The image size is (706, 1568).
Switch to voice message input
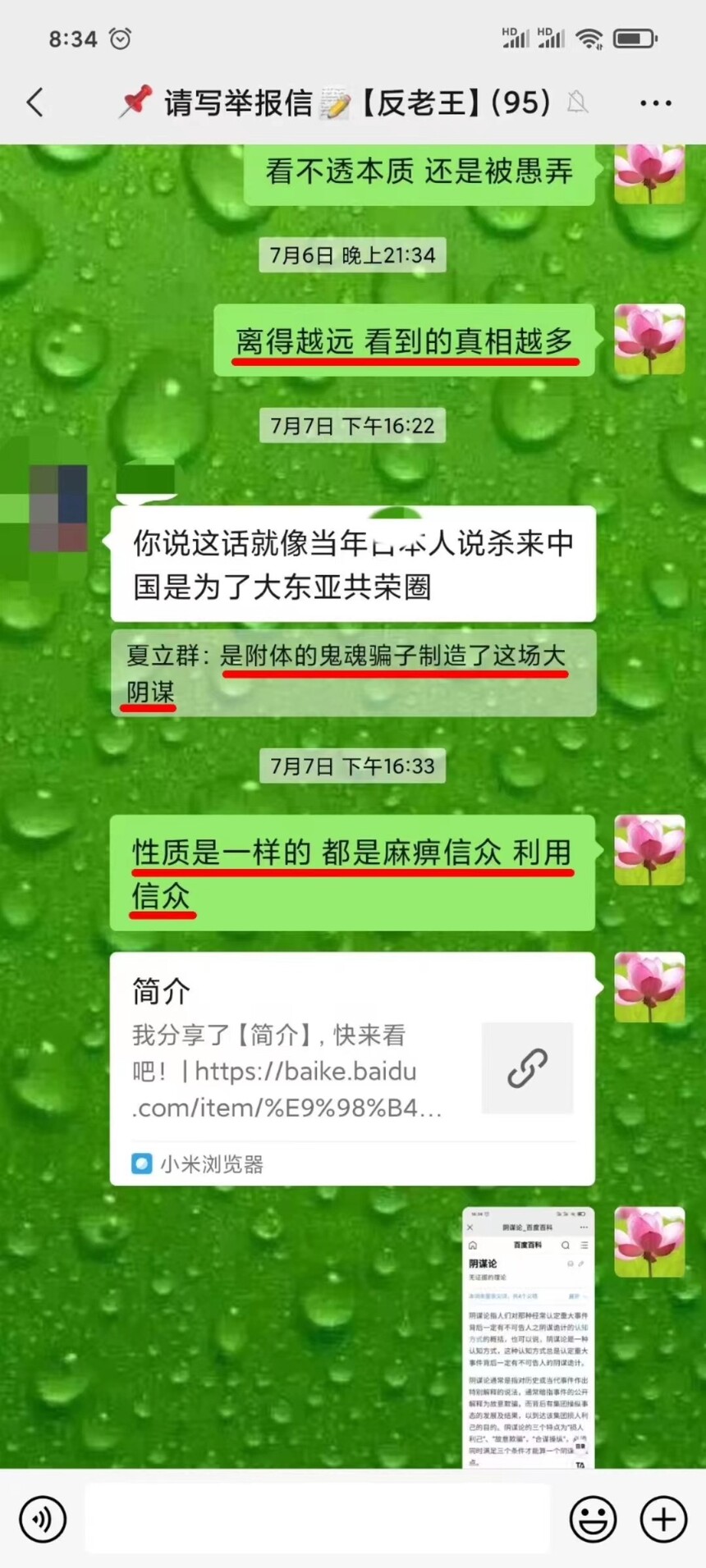coord(43,1519)
